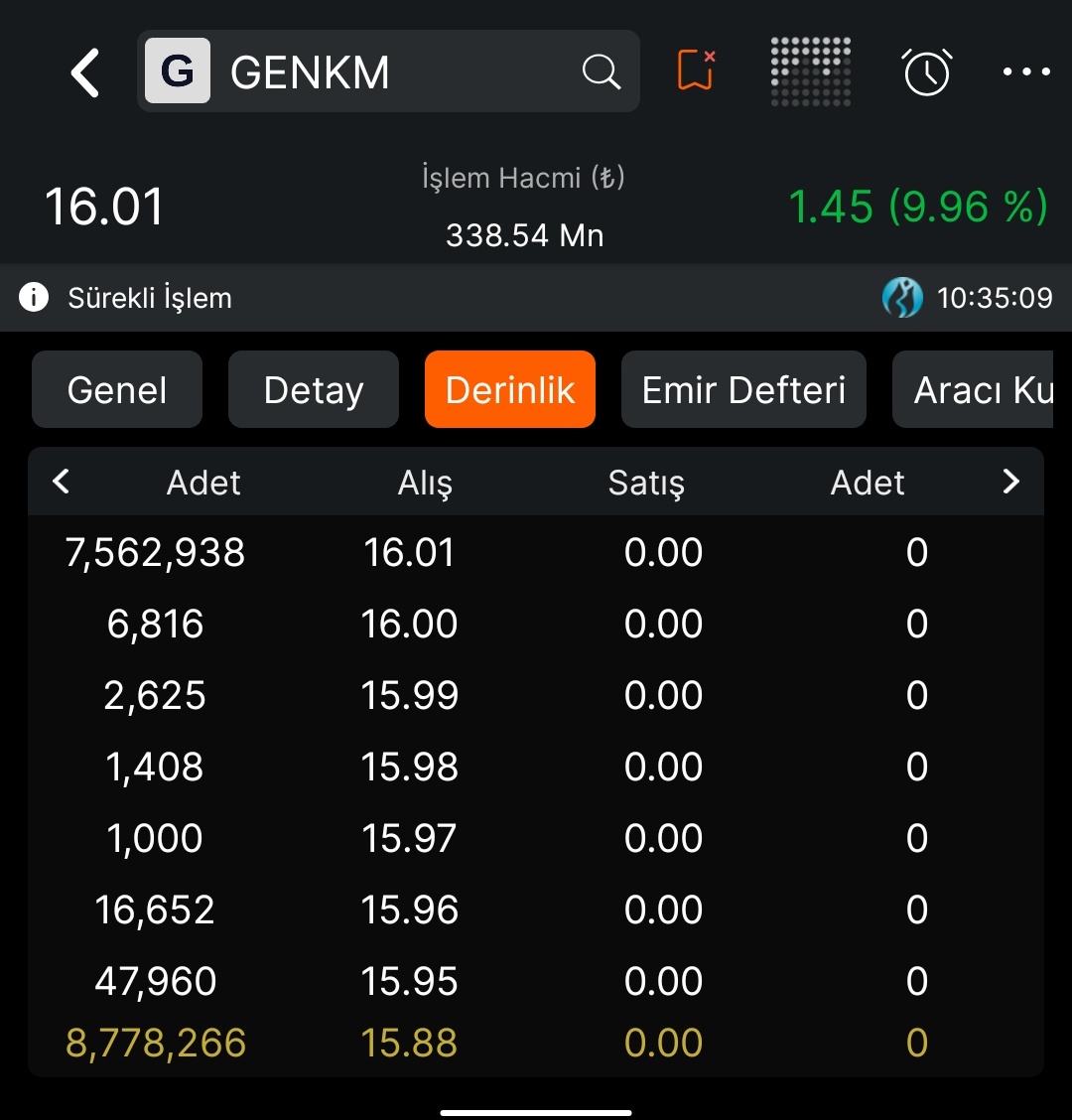Viewport: 1072px width, 1120px height.
Task: Open the three-dot overflow menu
Action: click(x=1026, y=71)
